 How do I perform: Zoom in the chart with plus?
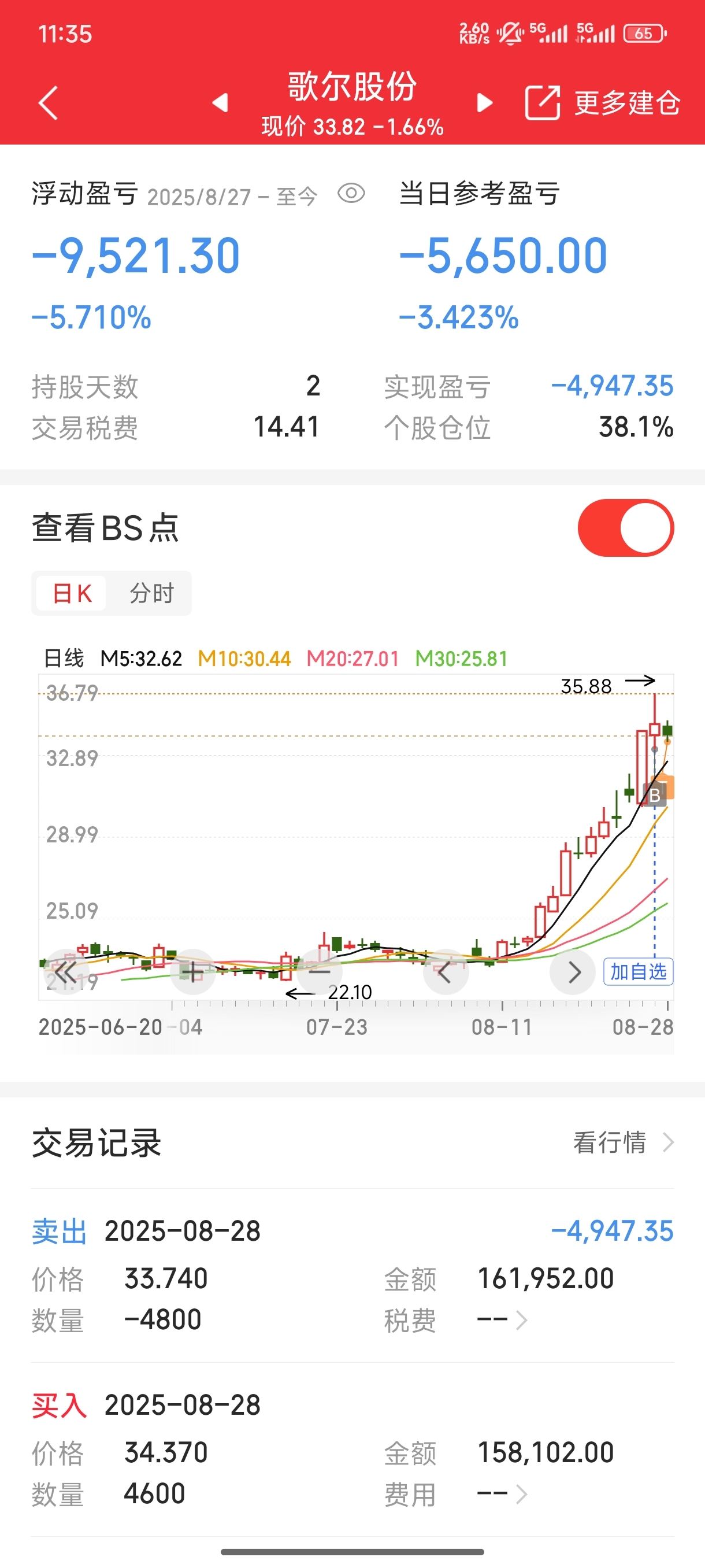tap(193, 972)
